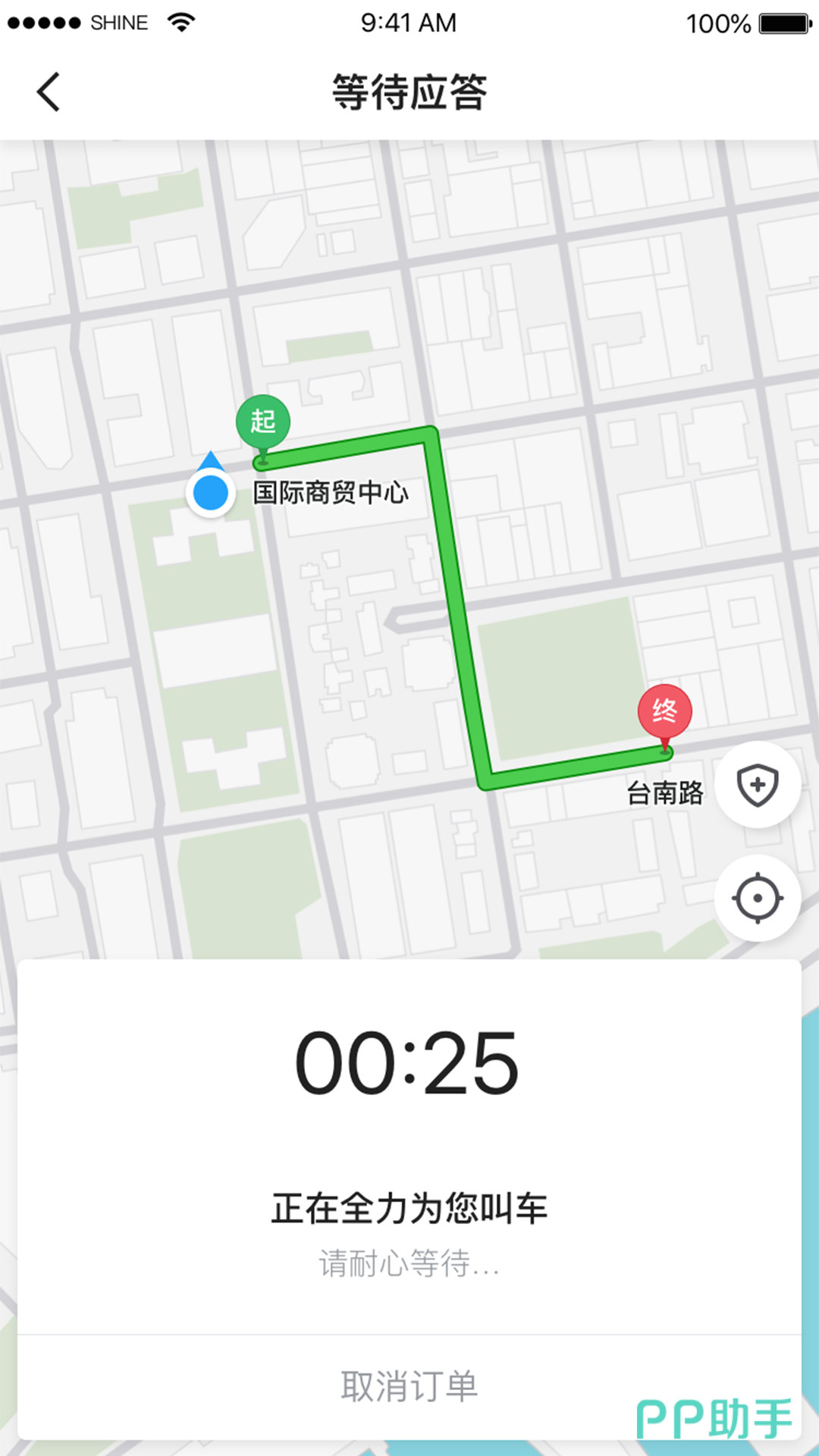
Task: Cancel the order via 取消订单
Action: point(409,1386)
